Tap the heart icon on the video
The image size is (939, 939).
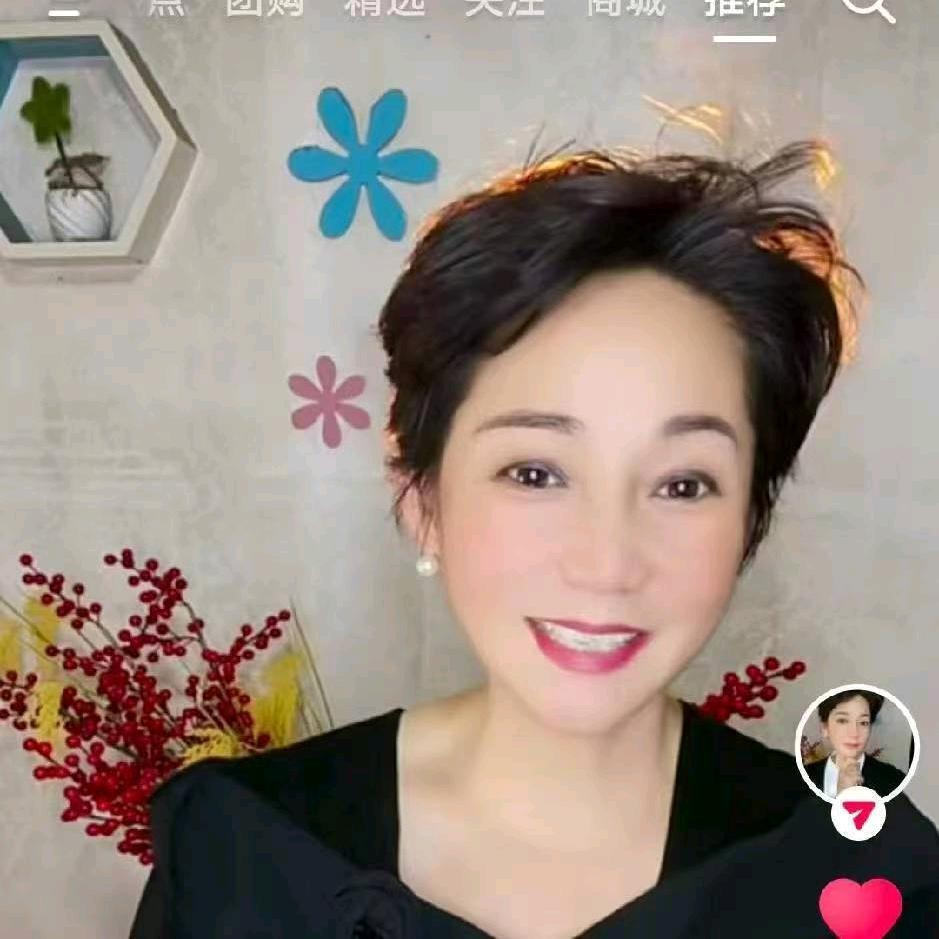tap(860, 908)
